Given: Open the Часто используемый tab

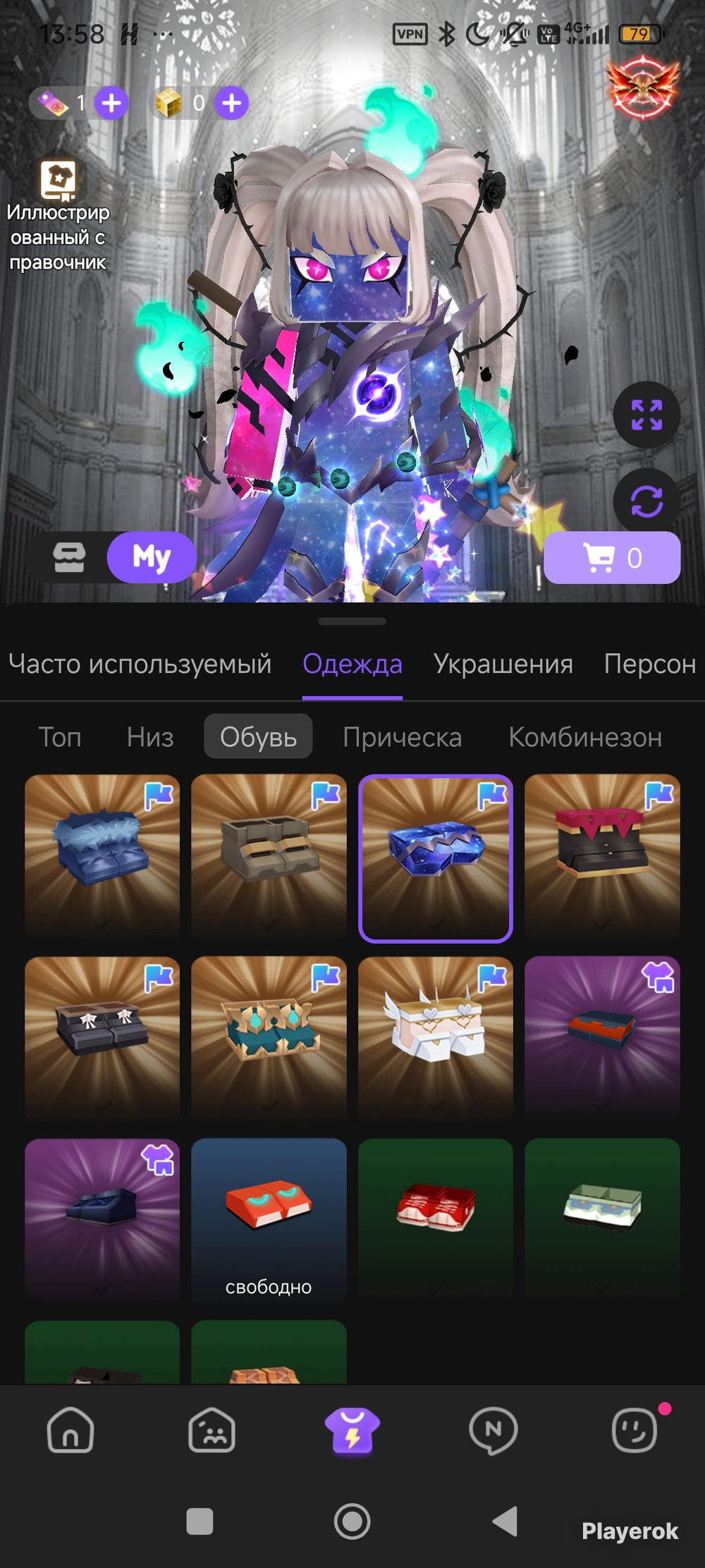Looking at the screenshot, I should [140, 664].
